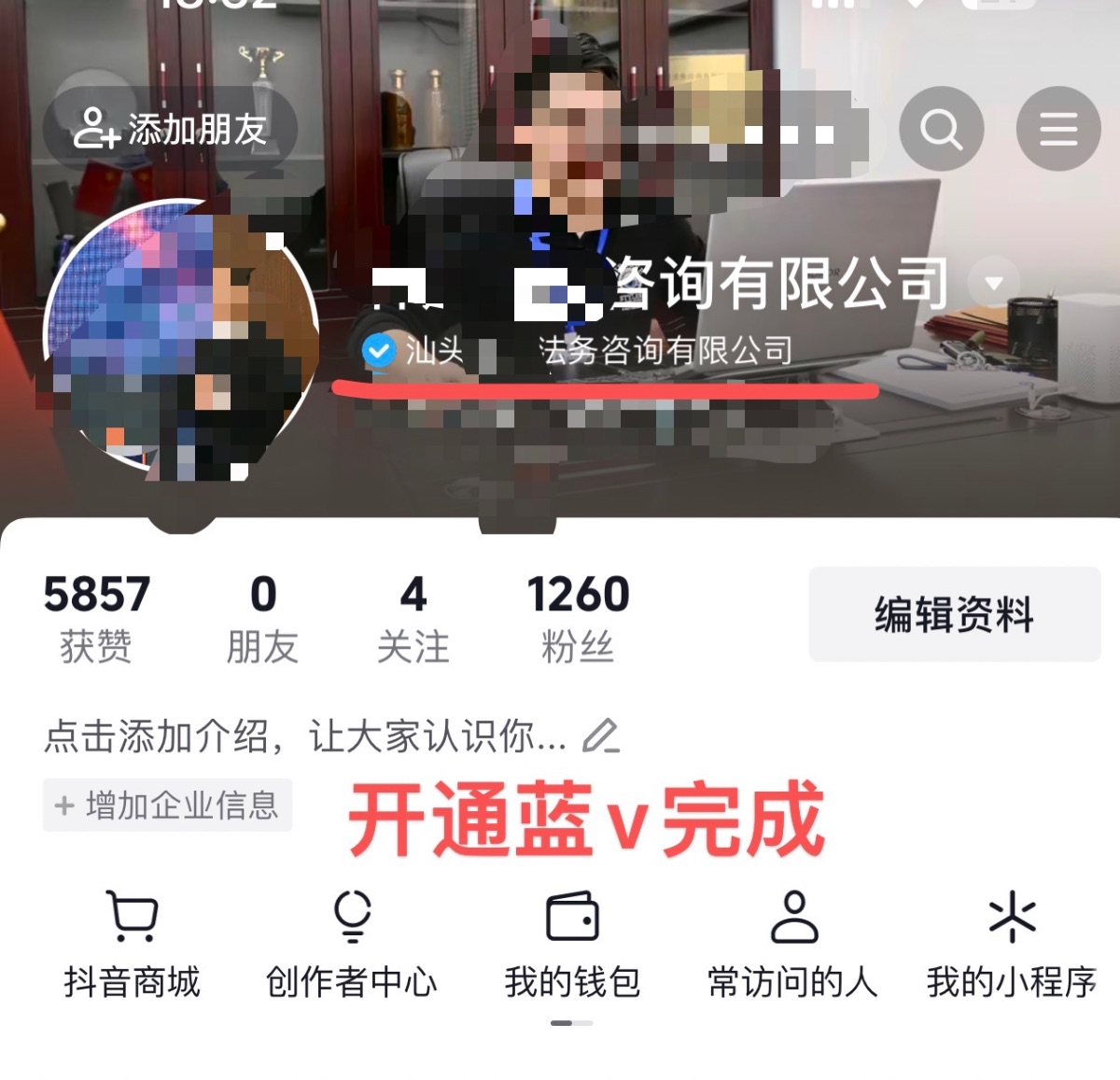Open the three-line menu icon
This screenshot has width=1120, height=1080.
point(1057,129)
